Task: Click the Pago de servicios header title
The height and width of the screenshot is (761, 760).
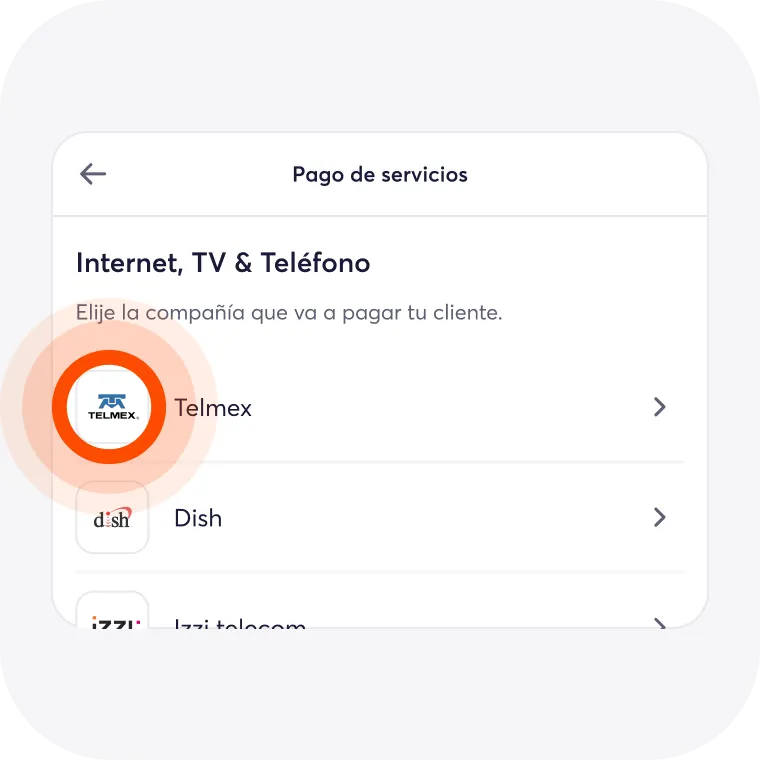Action: pyautogui.click(x=380, y=174)
